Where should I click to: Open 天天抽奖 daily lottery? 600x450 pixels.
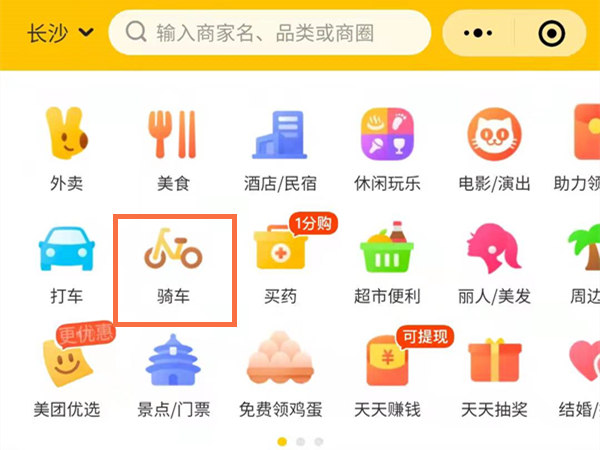pyautogui.click(x=494, y=375)
